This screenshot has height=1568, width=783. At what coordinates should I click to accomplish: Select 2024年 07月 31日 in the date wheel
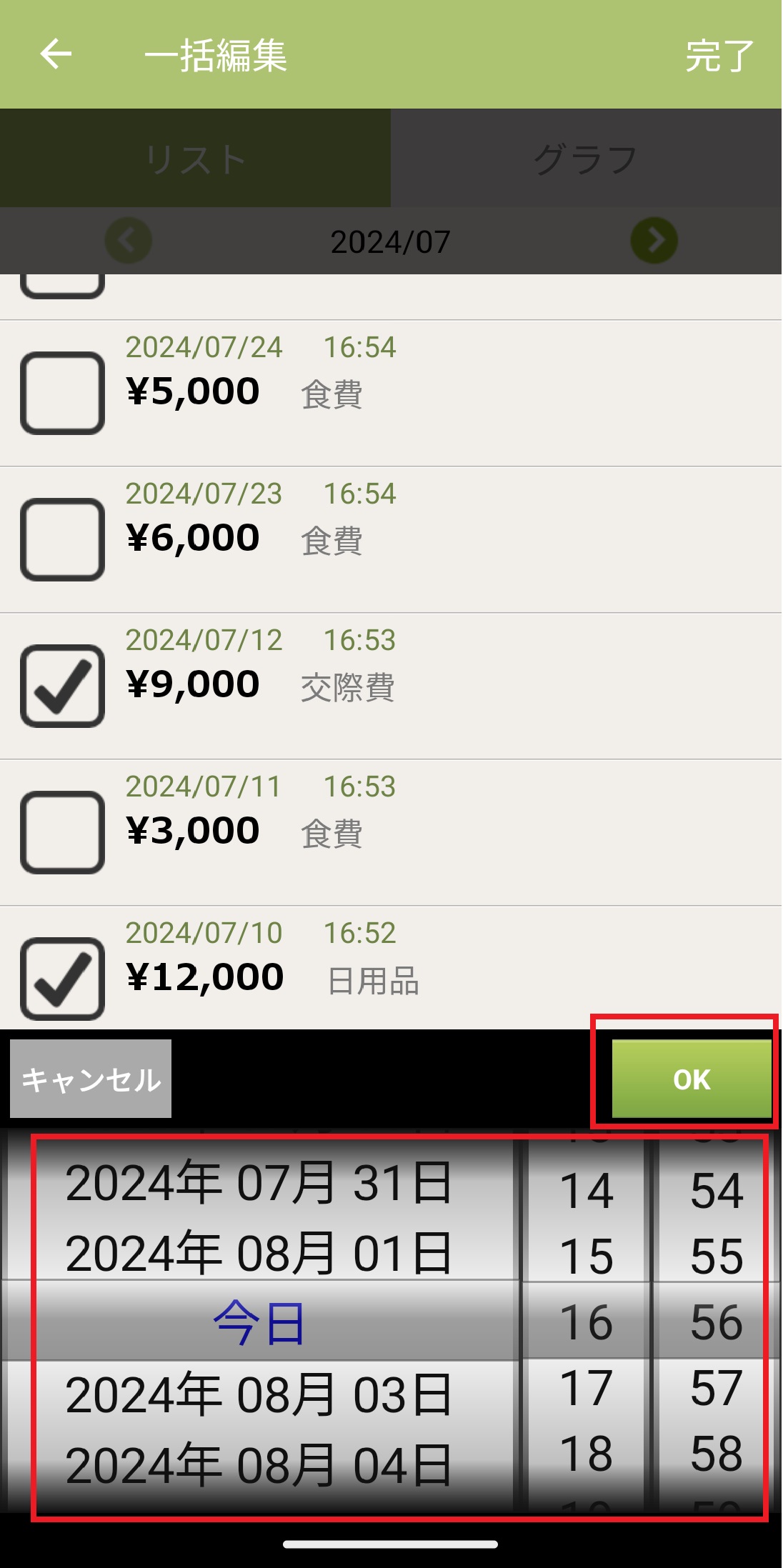click(259, 1183)
